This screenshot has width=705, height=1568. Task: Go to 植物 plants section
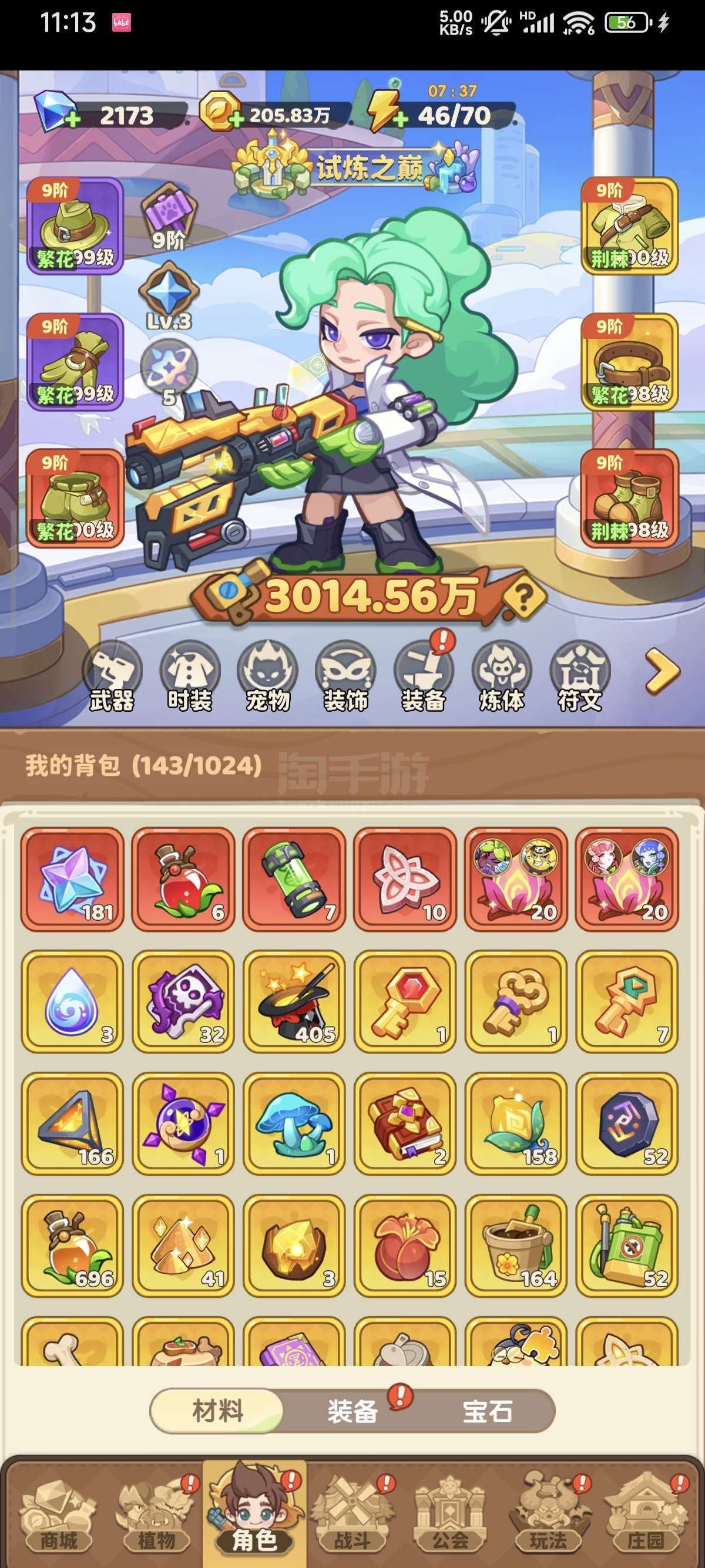(156, 1516)
